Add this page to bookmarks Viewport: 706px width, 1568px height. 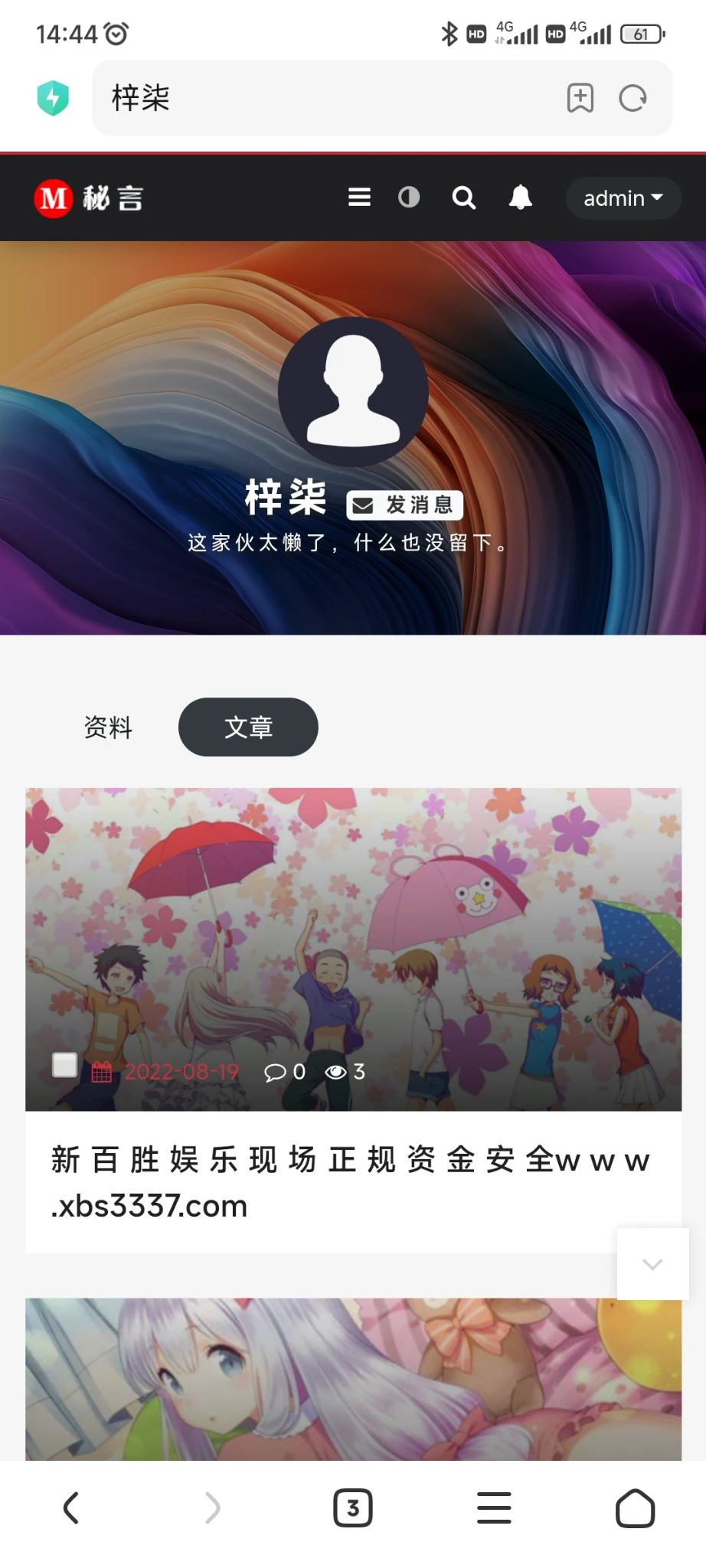(580, 98)
